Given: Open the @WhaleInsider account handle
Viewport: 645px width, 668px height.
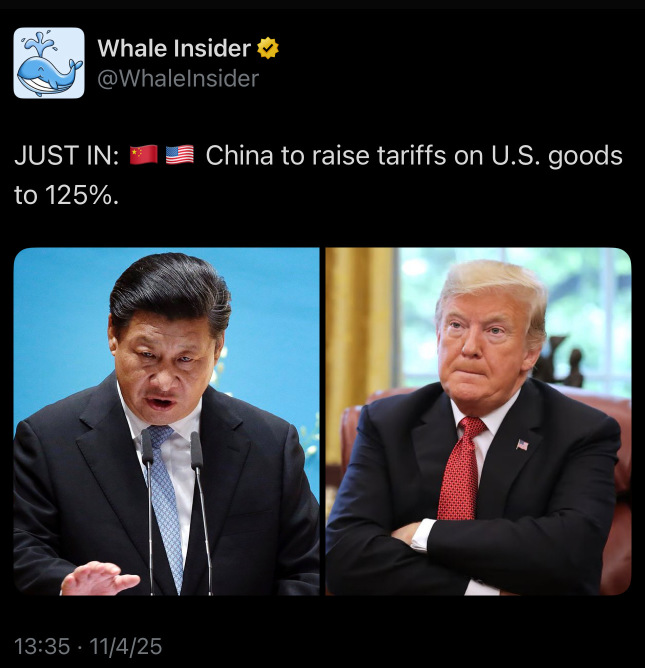Looking at the screenshot, I should [177, 79].
